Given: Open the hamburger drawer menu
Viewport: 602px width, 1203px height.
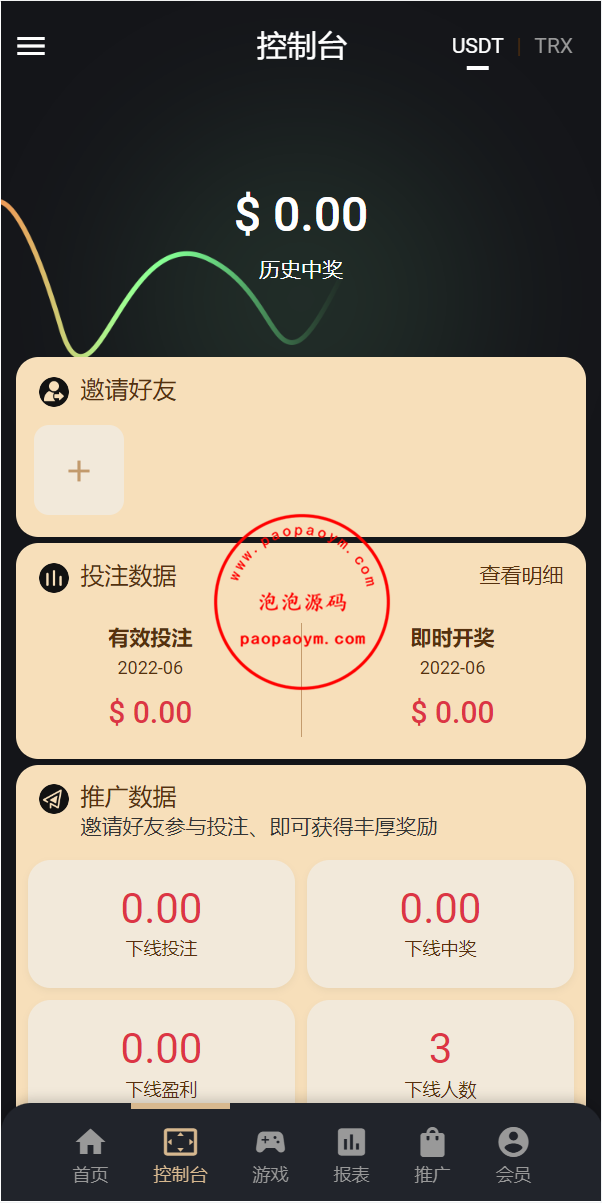Looking at the screenshot, I should click(31, 46).
